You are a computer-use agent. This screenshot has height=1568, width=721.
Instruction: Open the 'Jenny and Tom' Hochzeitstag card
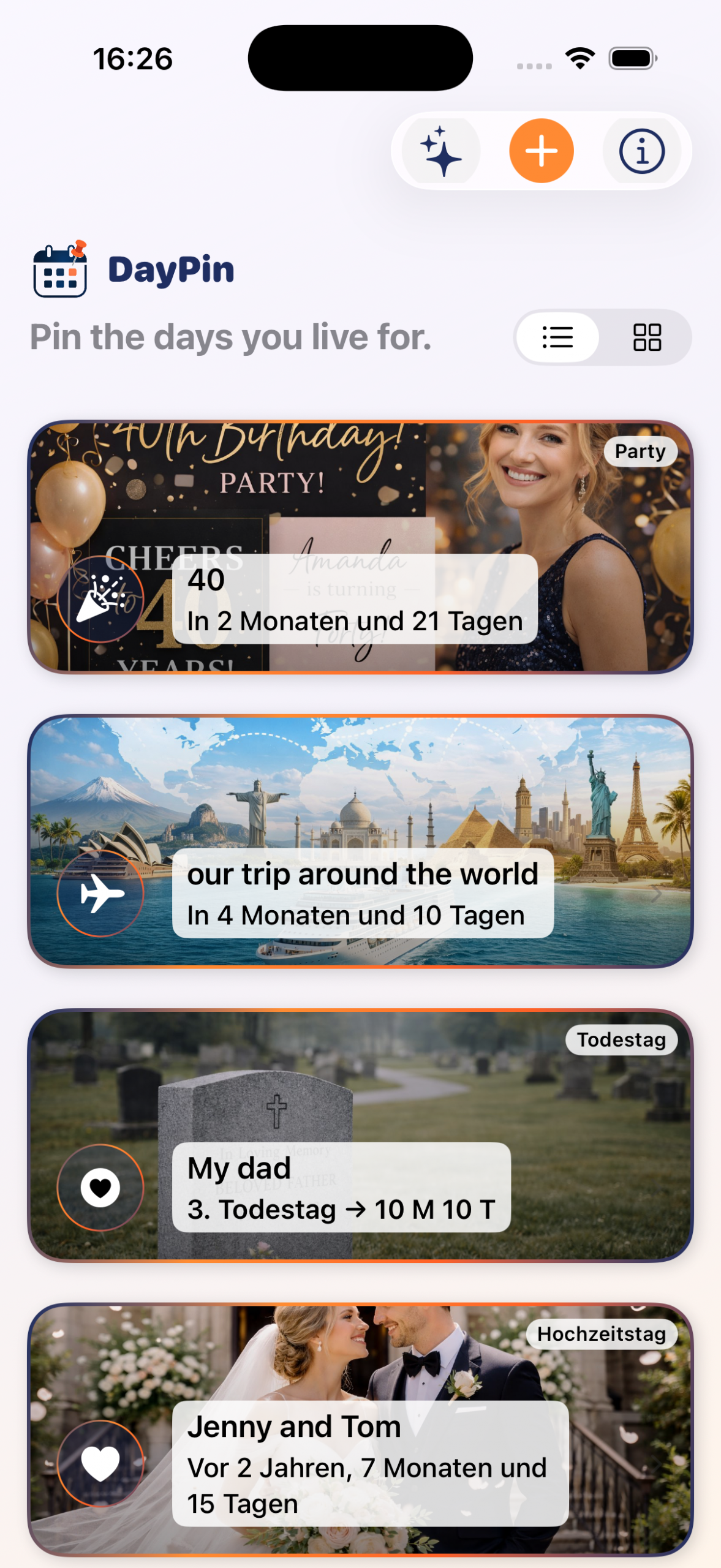click(x=360, y=1428)
